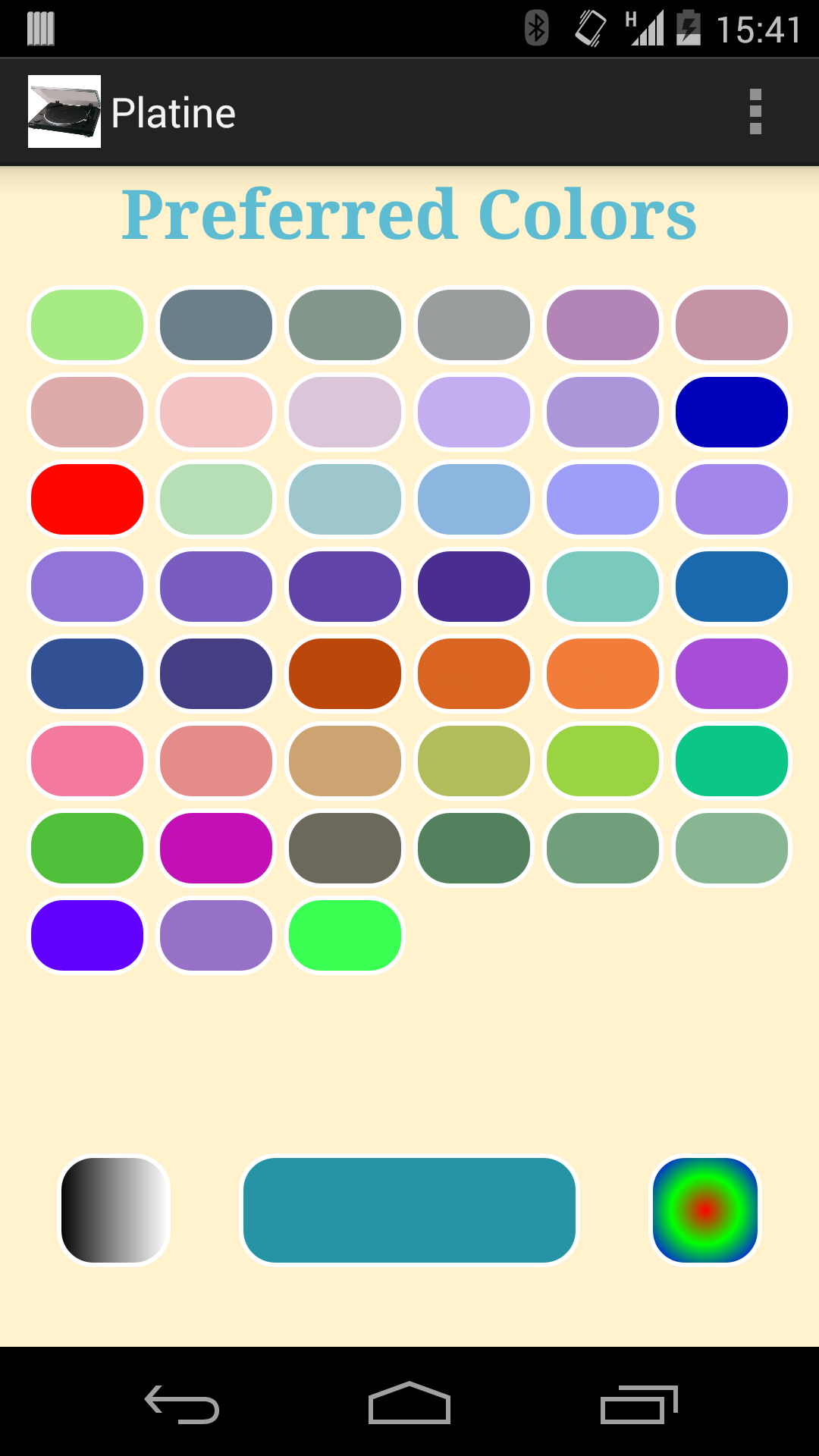Choose the darkest indigo purple swatch
The image size is (819, 1456).
(x=474, y=586)
